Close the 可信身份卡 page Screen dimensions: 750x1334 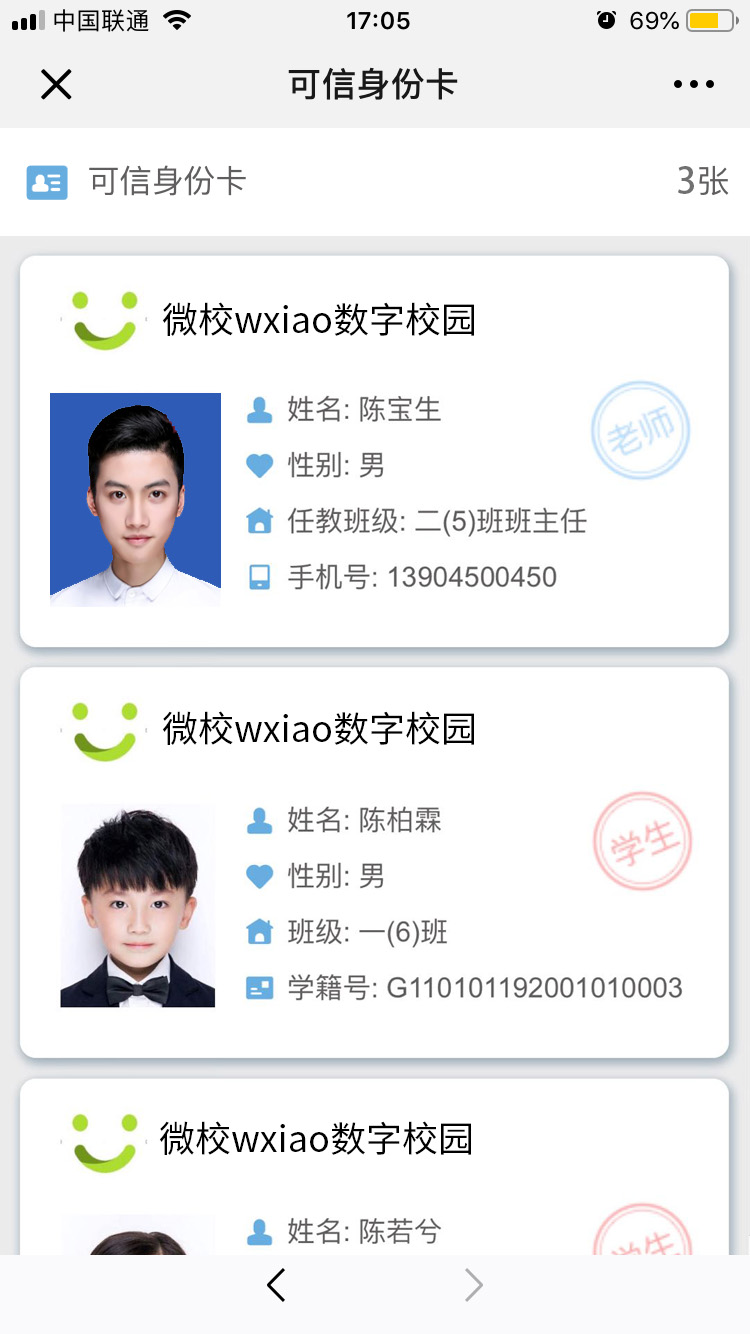coord(56,85)
